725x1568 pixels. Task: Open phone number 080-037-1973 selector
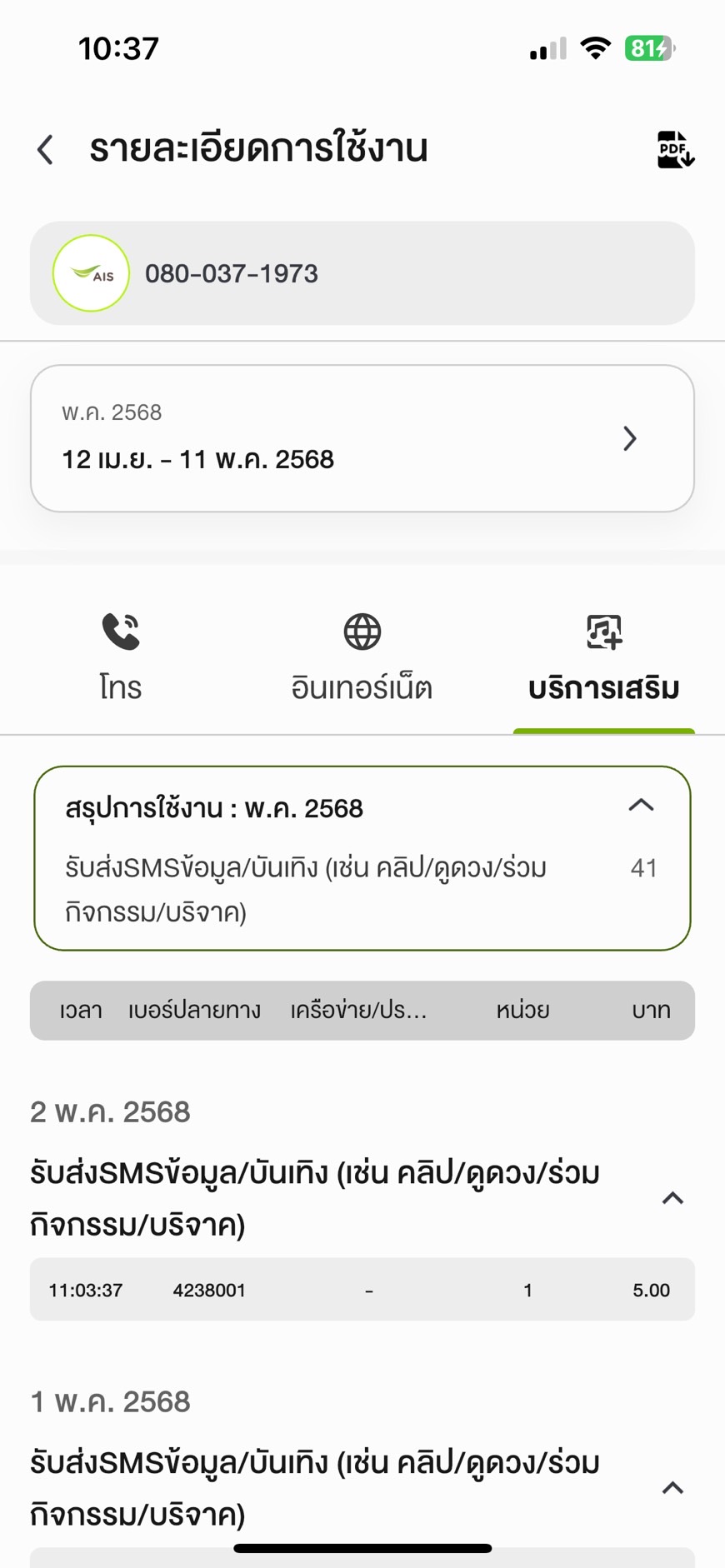(362, 273)
